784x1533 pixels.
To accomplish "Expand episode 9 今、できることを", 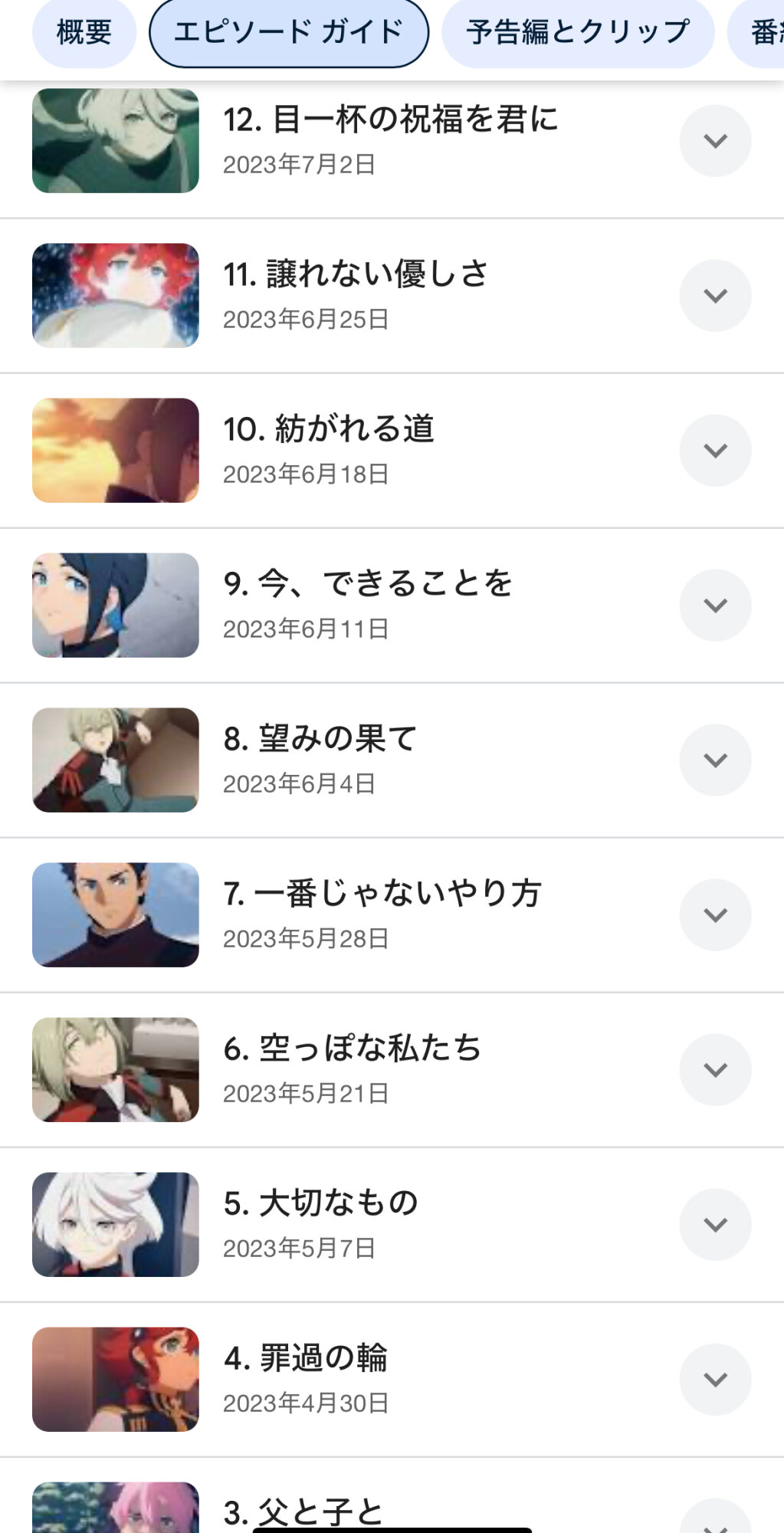I will (715, 606).
